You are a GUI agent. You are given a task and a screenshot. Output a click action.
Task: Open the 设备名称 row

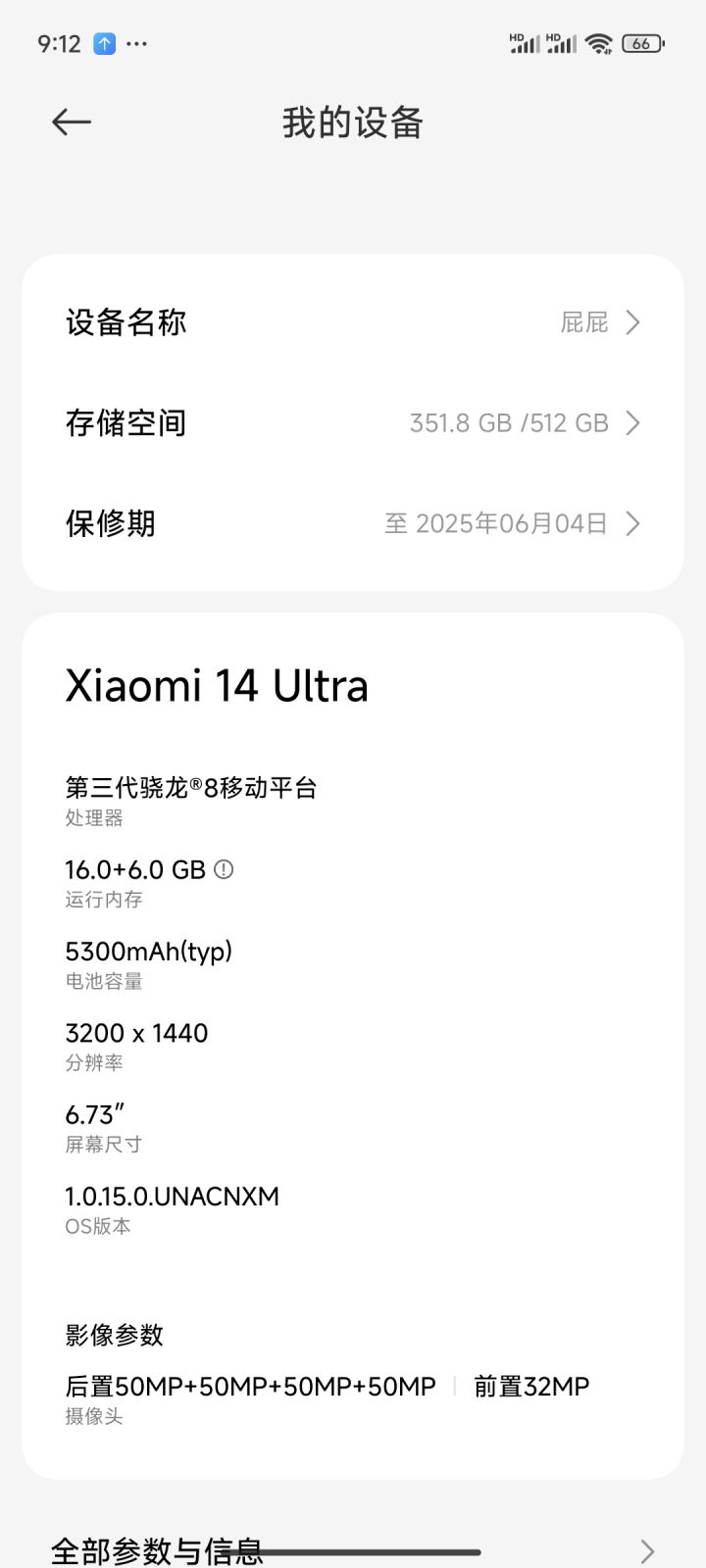(x=353, y=322)
